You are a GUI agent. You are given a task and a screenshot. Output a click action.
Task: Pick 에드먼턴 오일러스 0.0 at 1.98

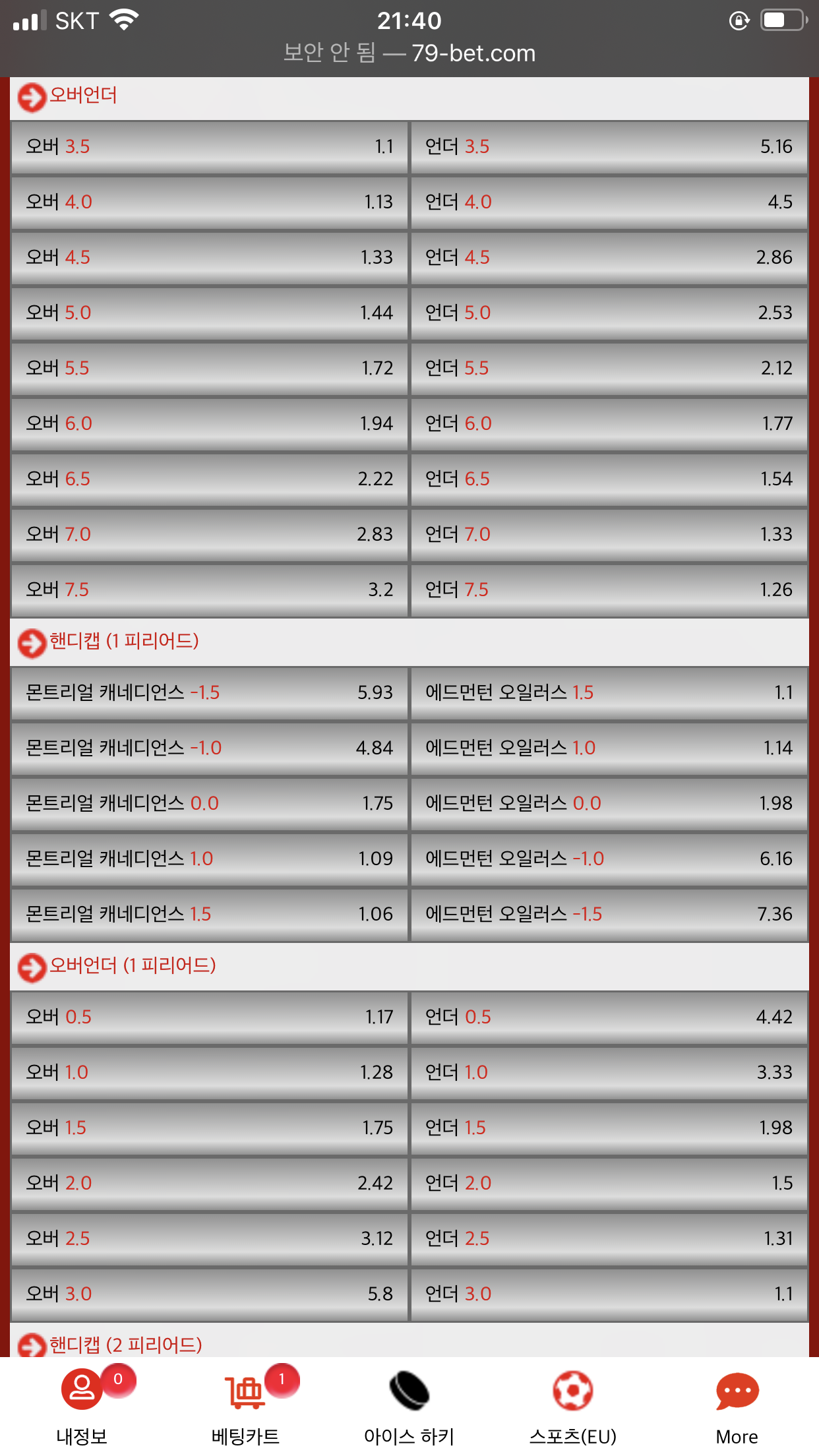[x=609, y=804]
